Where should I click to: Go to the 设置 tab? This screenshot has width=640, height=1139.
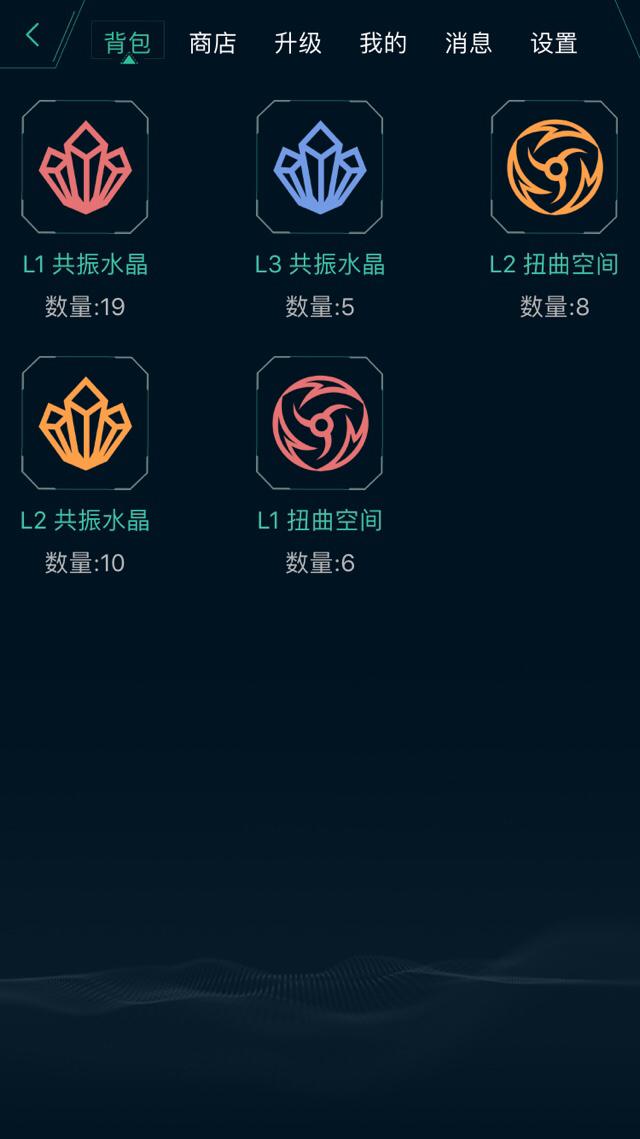tap(554, 43)
